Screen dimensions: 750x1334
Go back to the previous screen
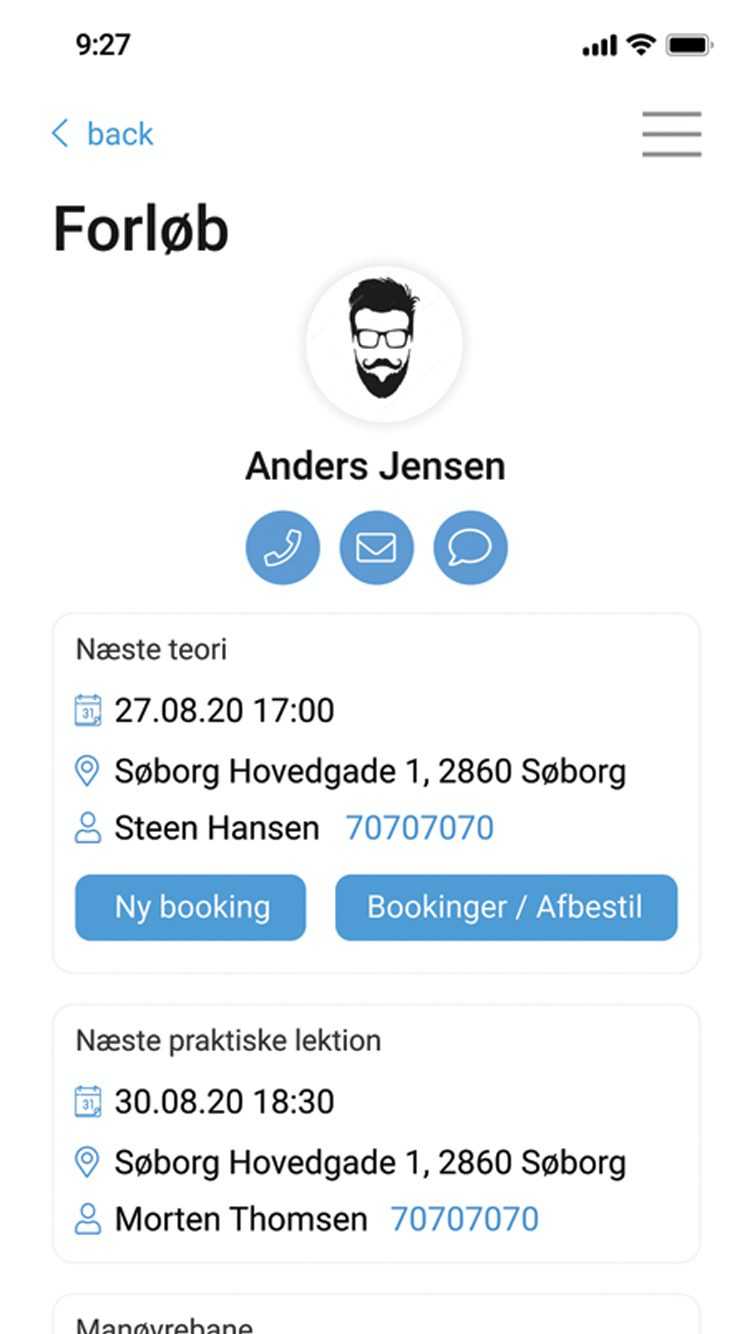[x=102, y=134]
